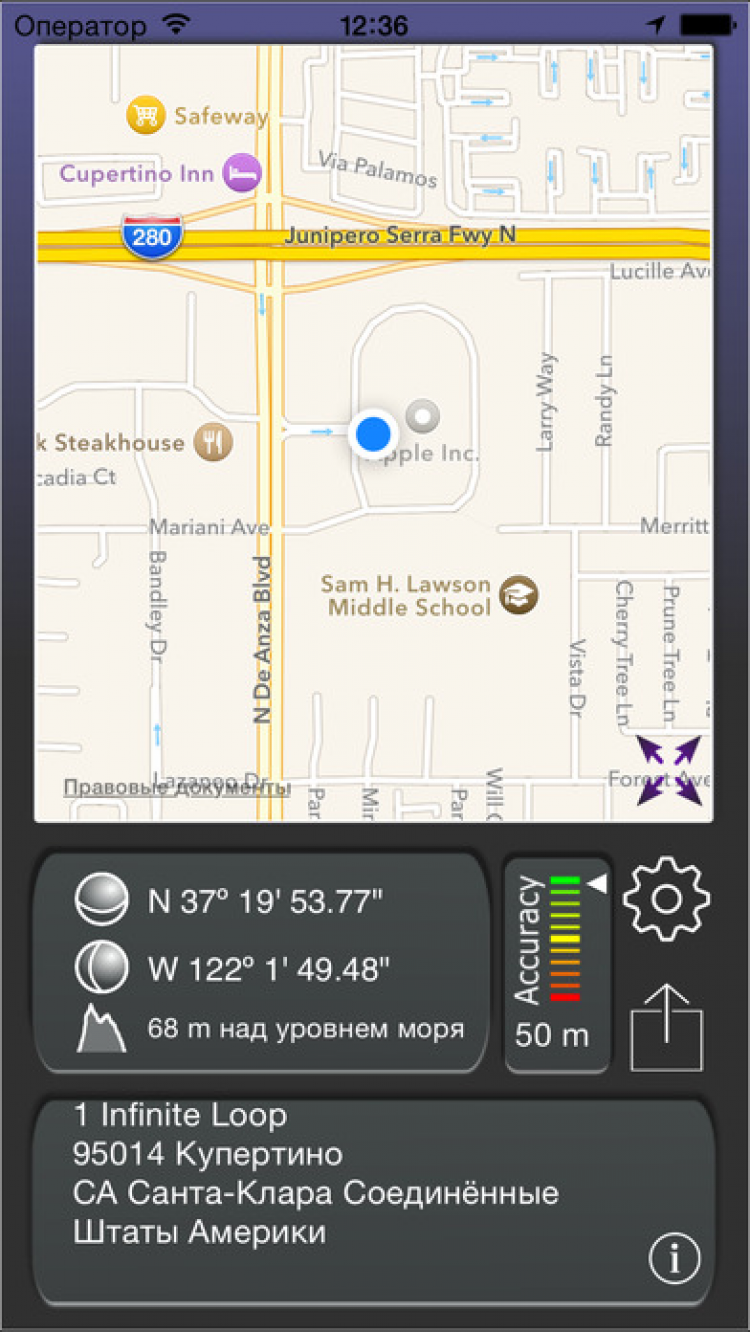Open the Правовые документы link
Screen dimensions: 750x1332
(x=177, y=788)
